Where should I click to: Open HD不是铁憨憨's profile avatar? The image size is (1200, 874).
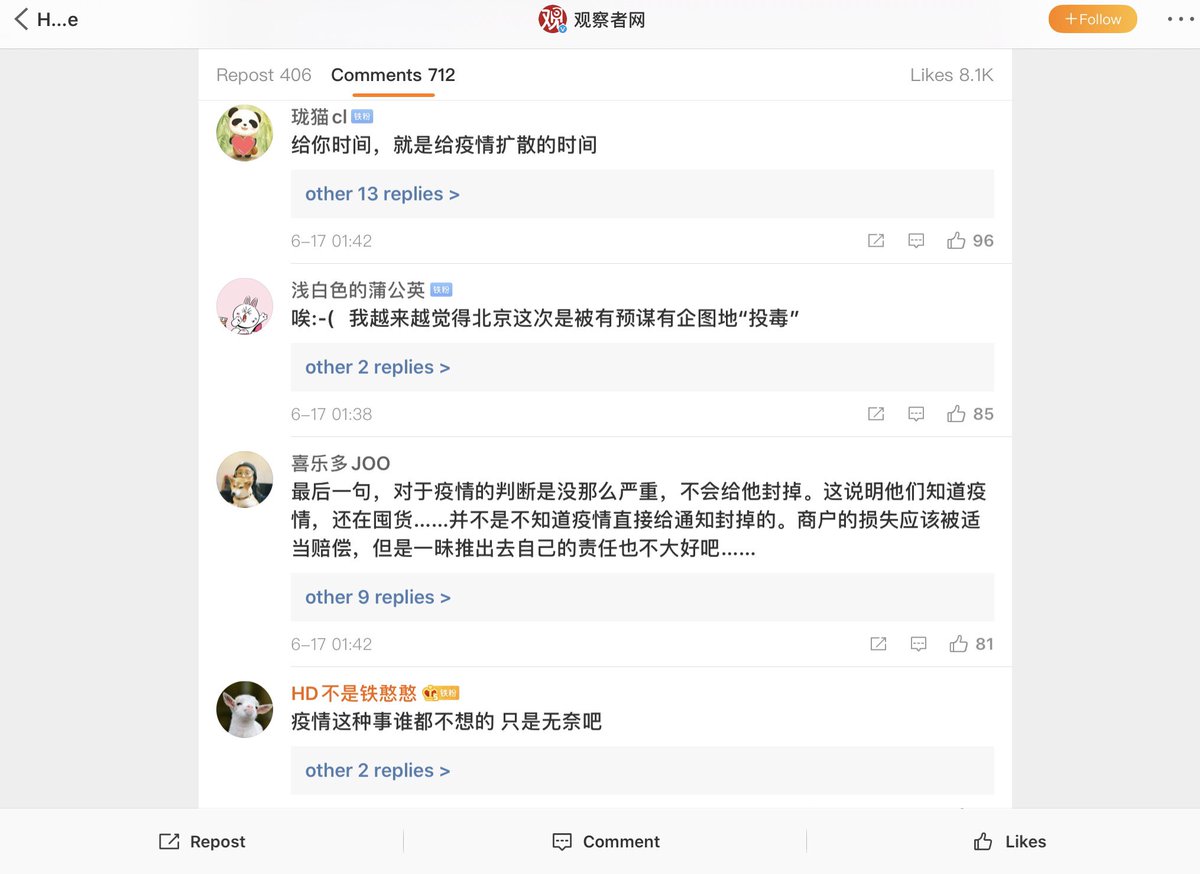(245, 709)
